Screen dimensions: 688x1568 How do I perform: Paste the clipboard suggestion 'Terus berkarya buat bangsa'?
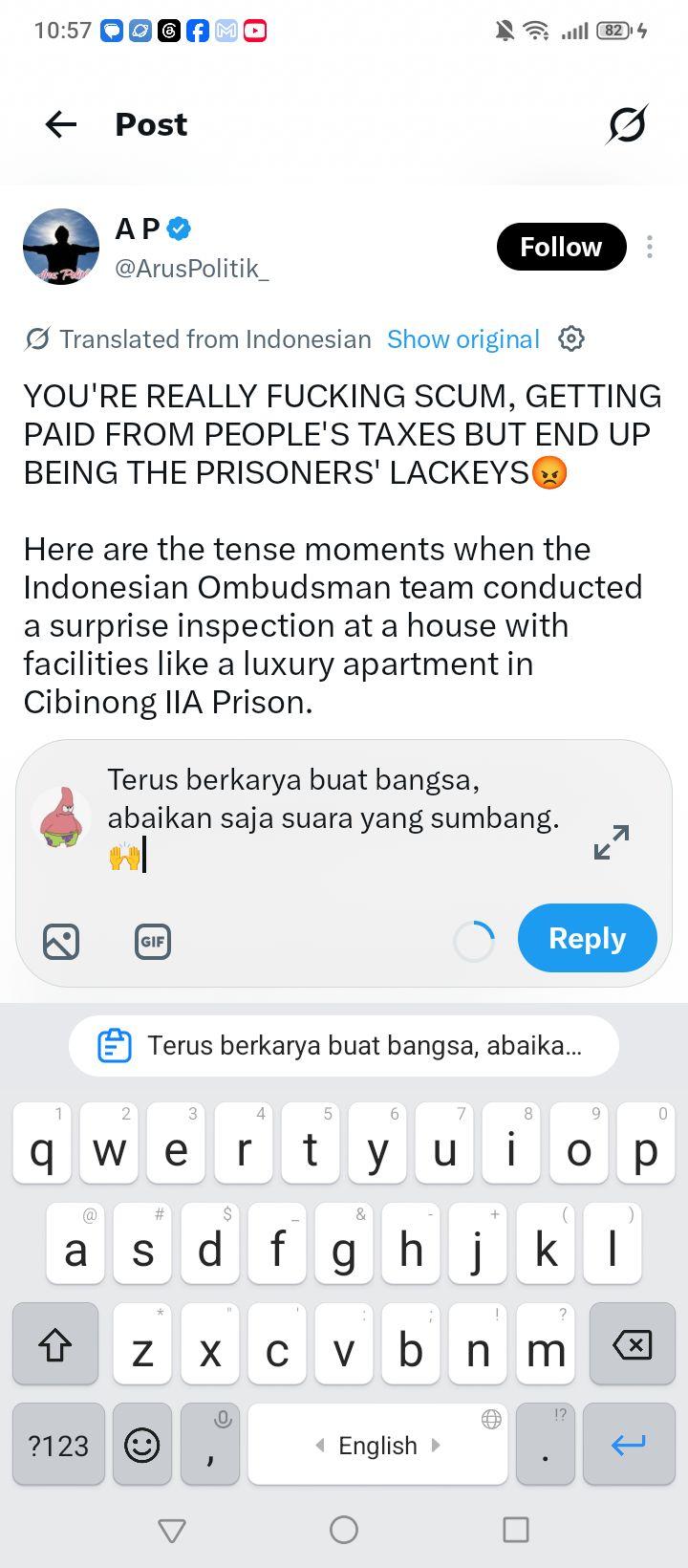point(344,1045)
